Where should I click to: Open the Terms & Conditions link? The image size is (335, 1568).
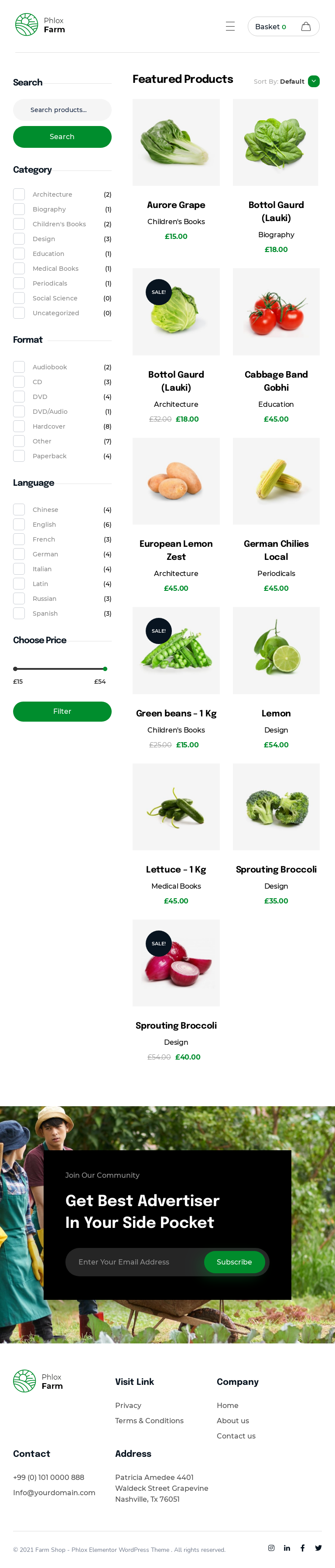pos(149,1420)
